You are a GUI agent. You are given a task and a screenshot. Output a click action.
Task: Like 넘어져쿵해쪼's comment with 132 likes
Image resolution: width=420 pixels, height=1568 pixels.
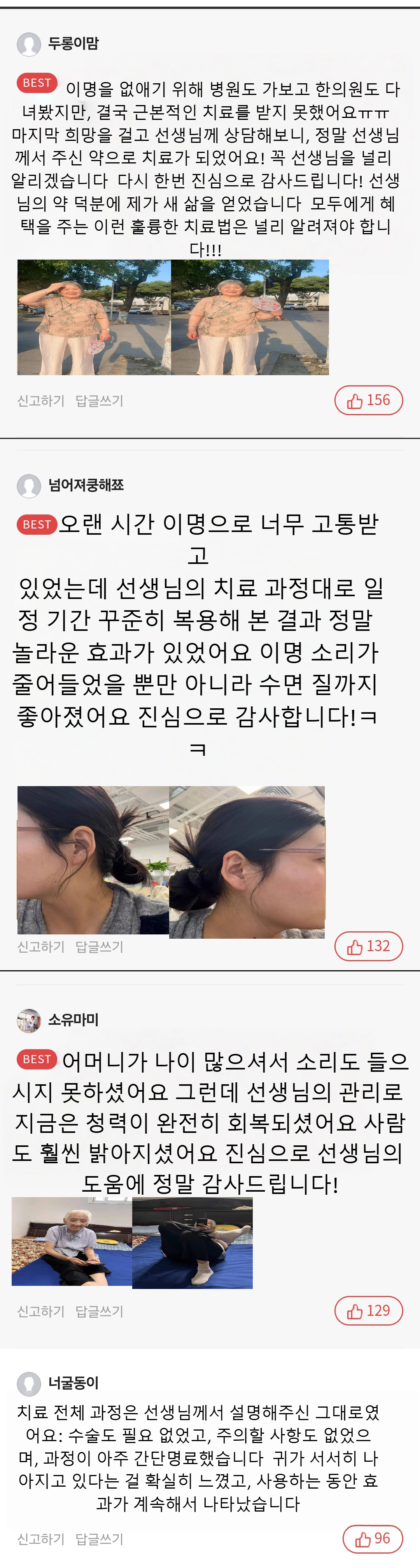click(x=368, y=946)
